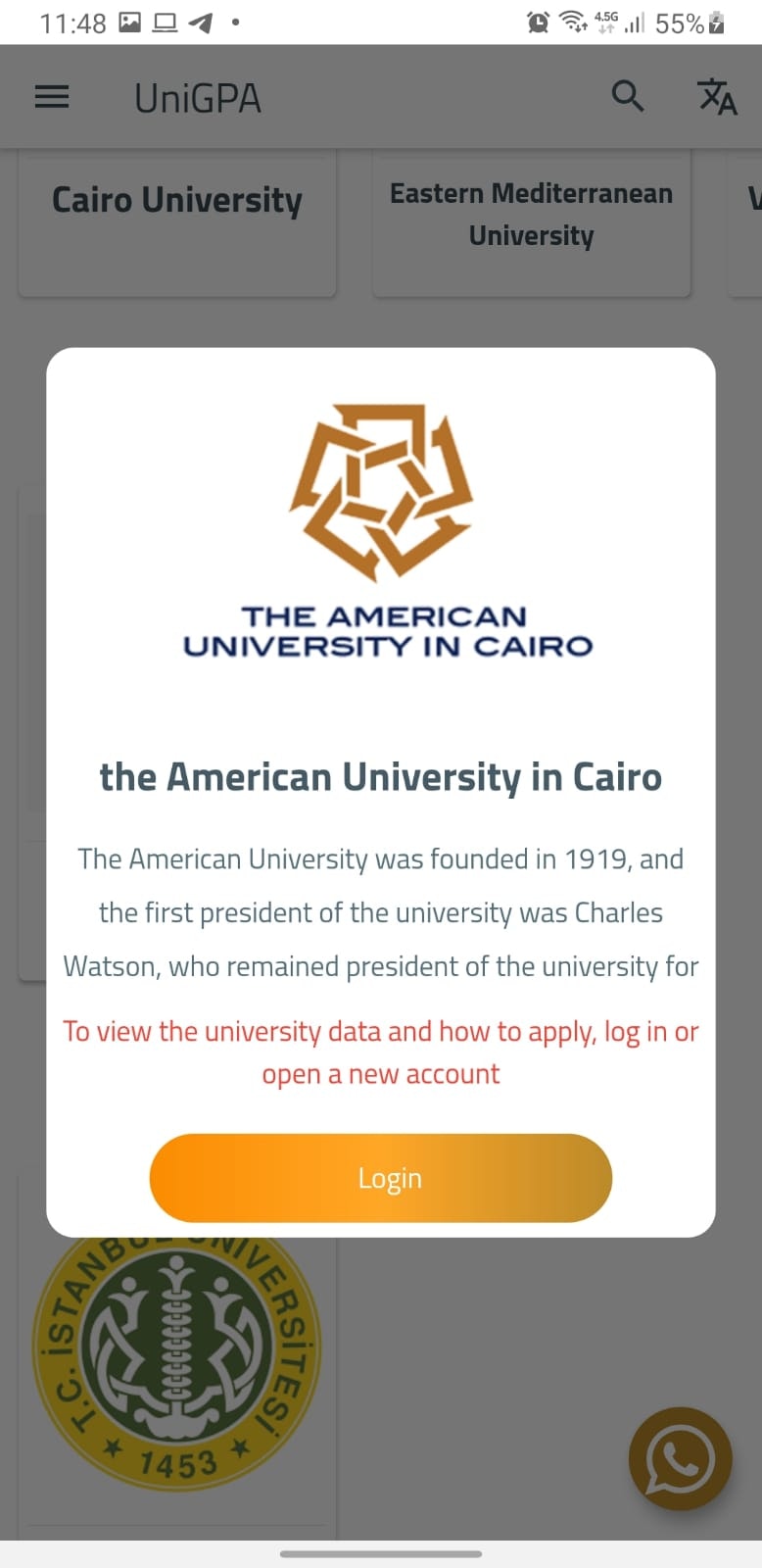Open the search icon

pyautogui.click(x=628, y=96)
